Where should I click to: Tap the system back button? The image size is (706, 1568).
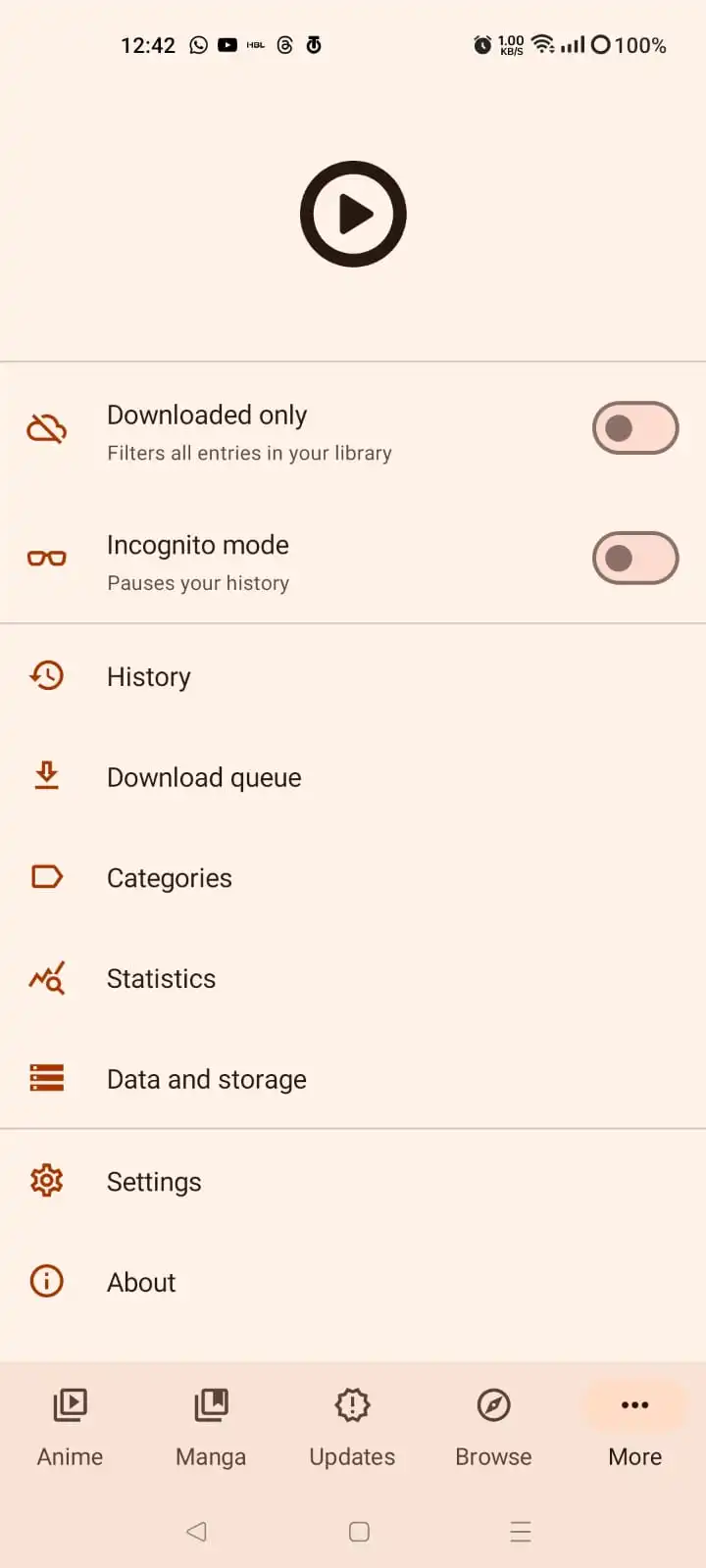point(196,1531)
